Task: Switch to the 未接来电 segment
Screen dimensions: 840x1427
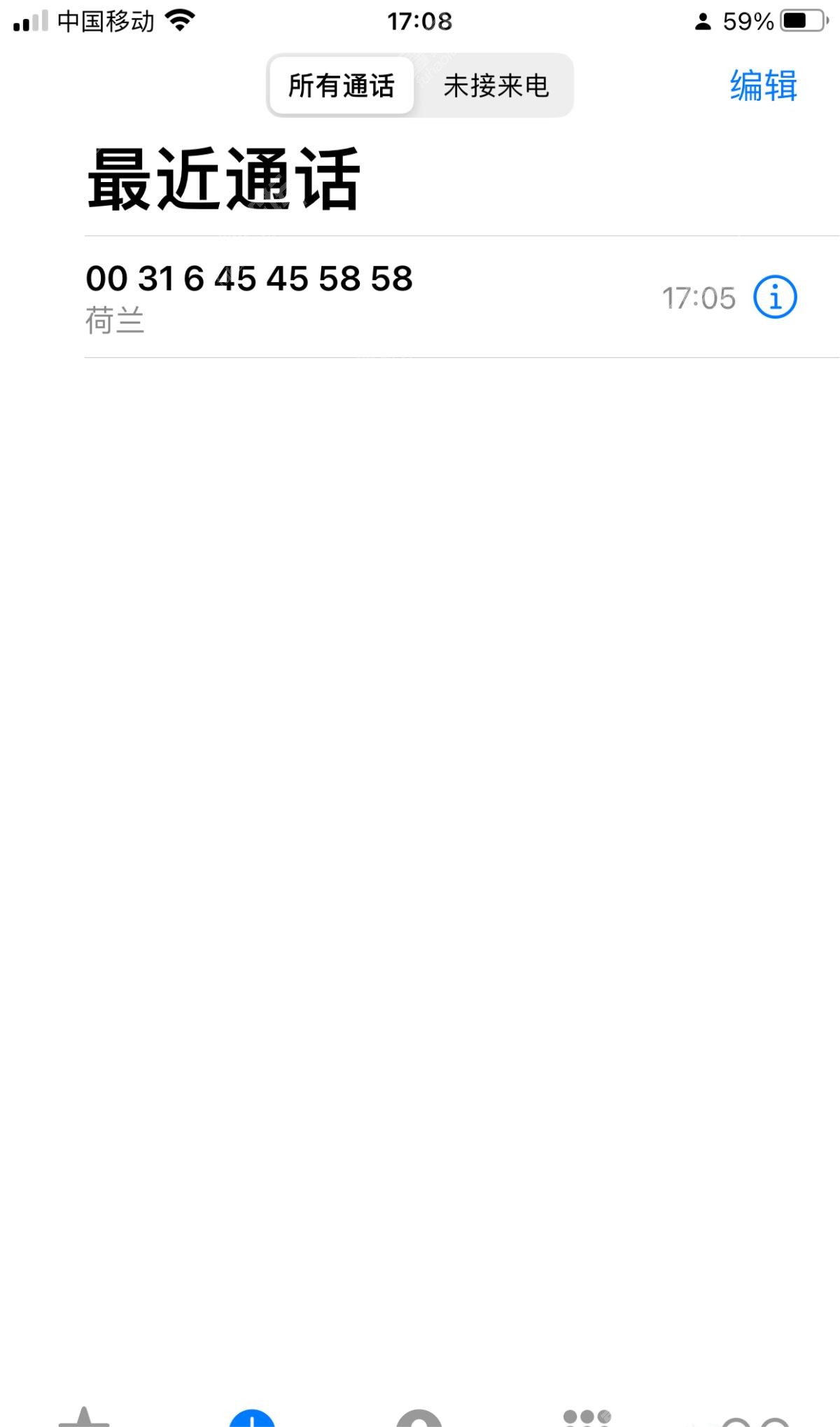Action: pyautogui.click(x=496, y=85)
